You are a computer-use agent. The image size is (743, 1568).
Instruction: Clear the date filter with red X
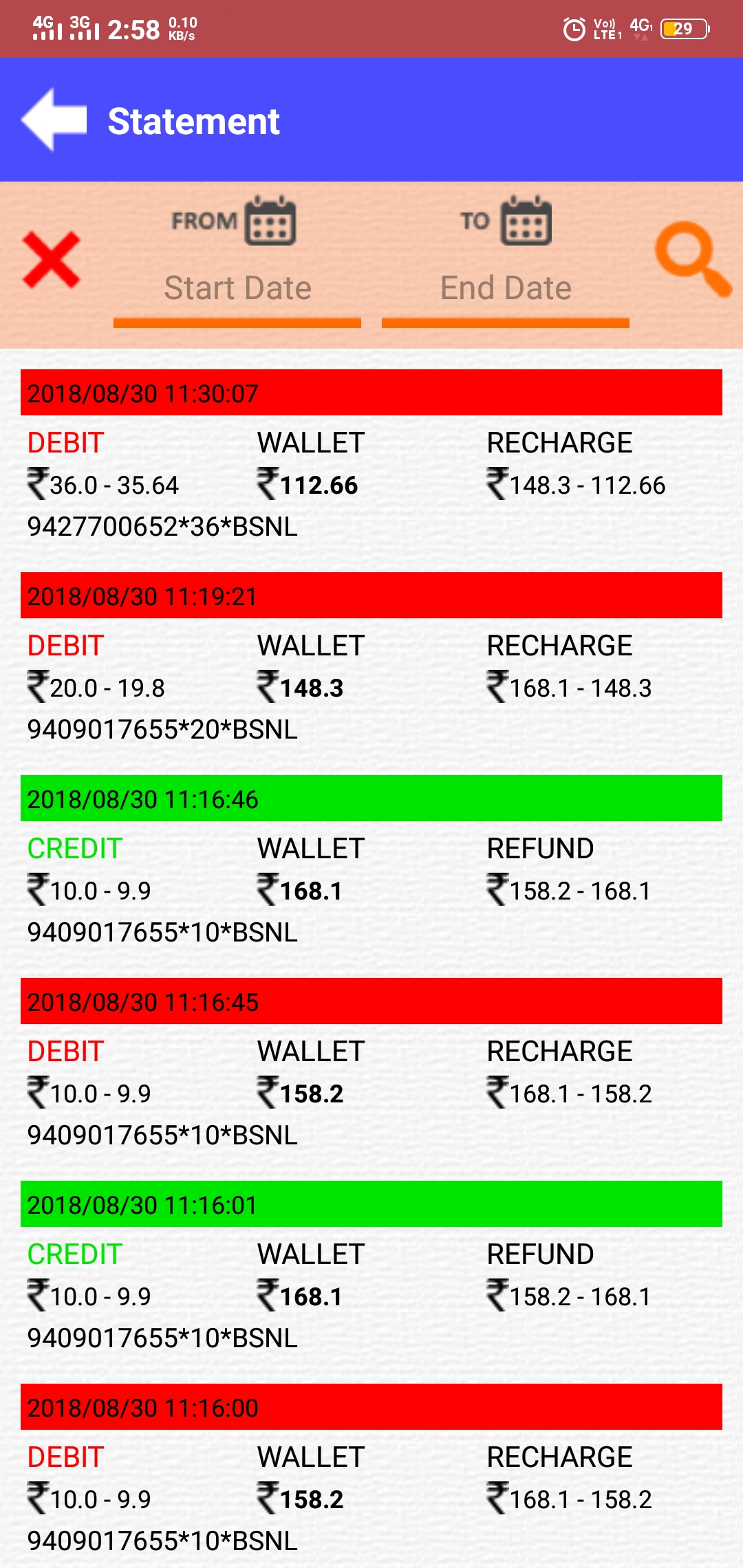pyautogui.click(x=52, y=260)
